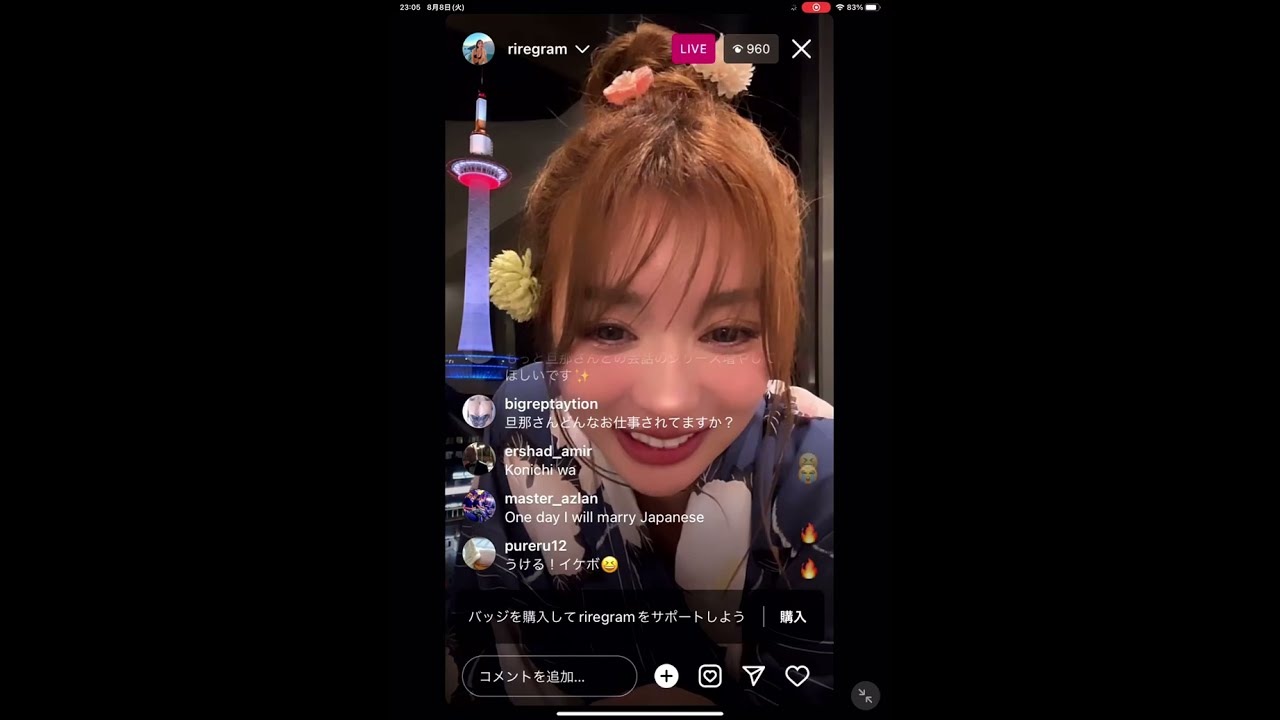Tap the コメントを追加 comment field

click(x=549, y=676)
